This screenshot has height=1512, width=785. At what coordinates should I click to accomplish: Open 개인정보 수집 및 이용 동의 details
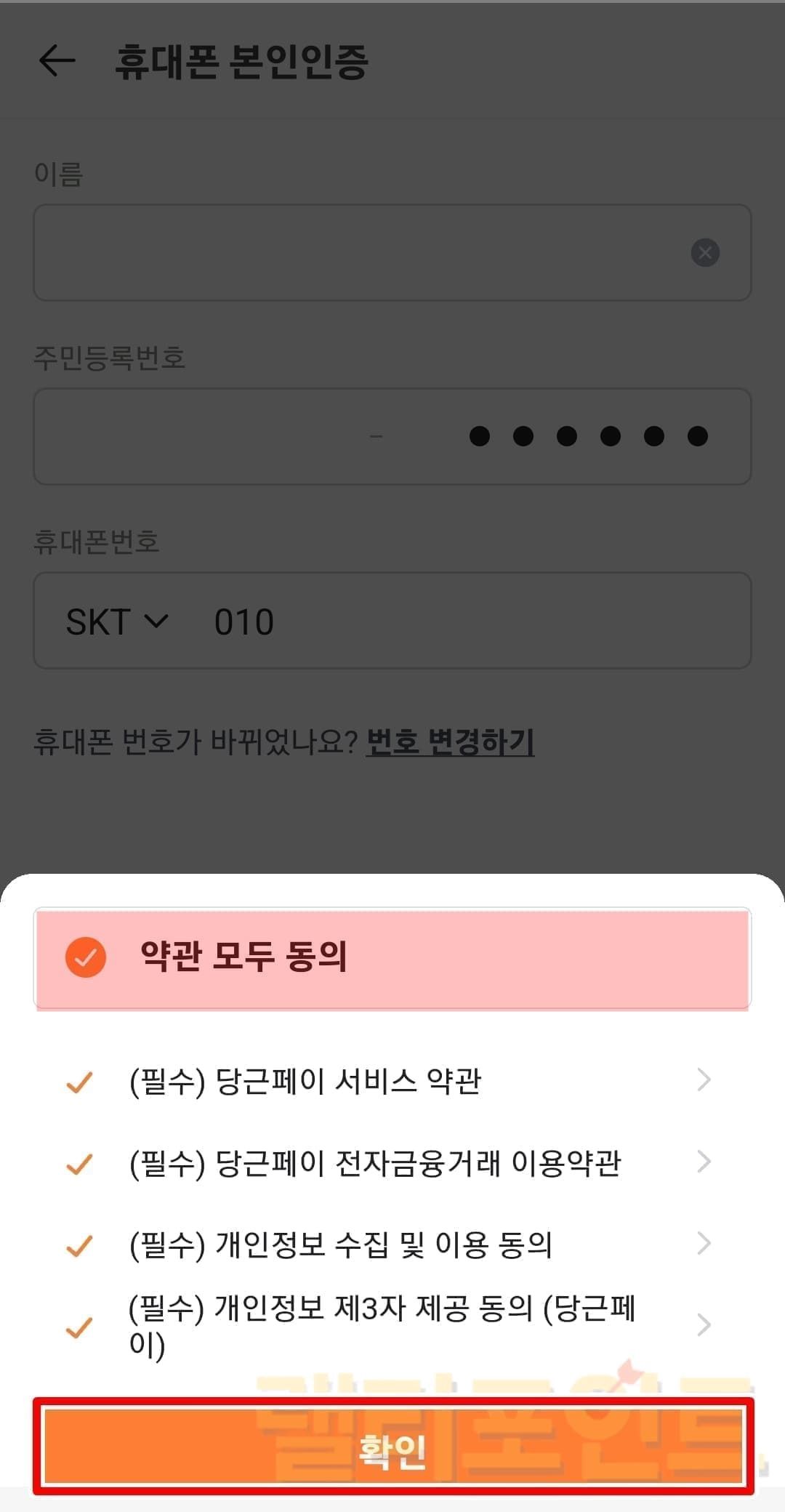click(703, 1244)
